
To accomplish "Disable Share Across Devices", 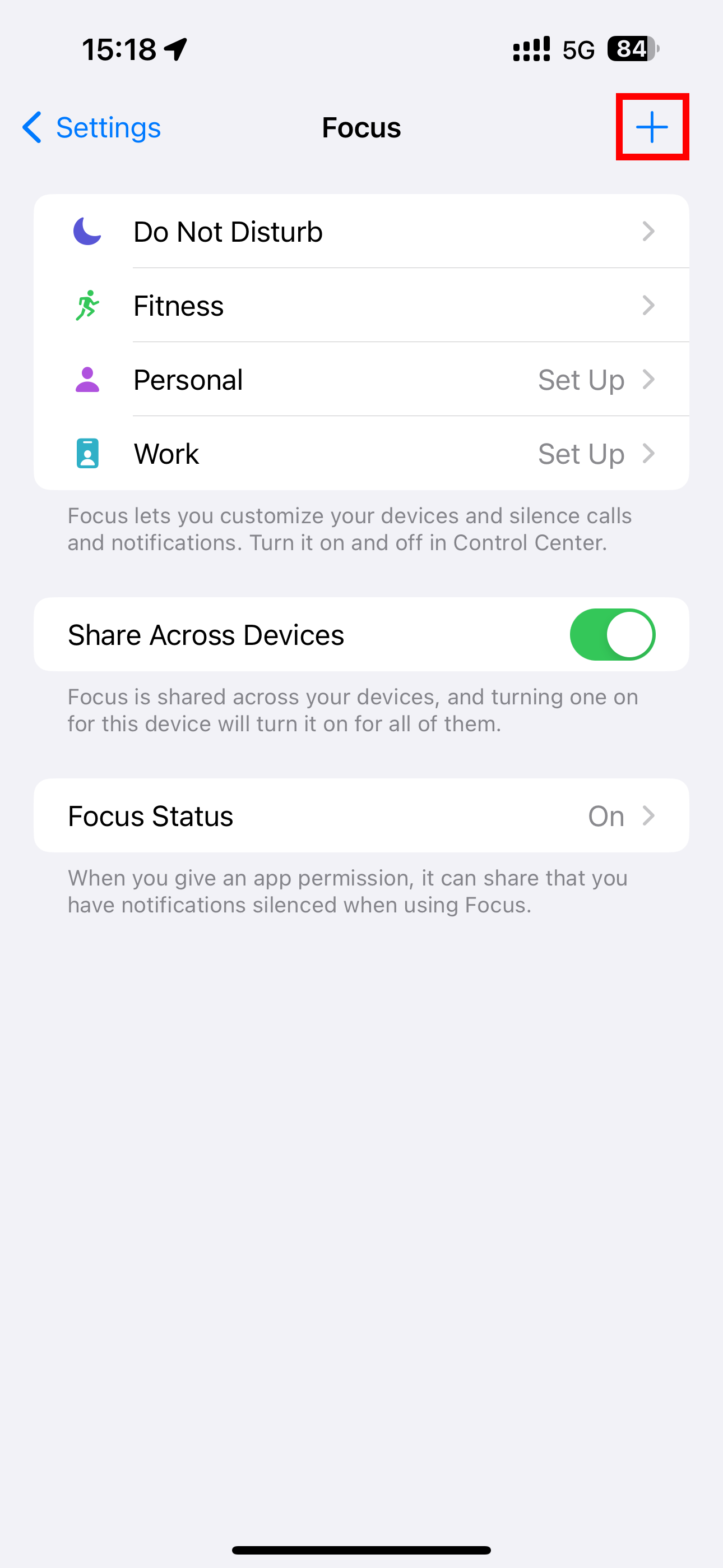I will pyautogui.click(x=611, y=635).
